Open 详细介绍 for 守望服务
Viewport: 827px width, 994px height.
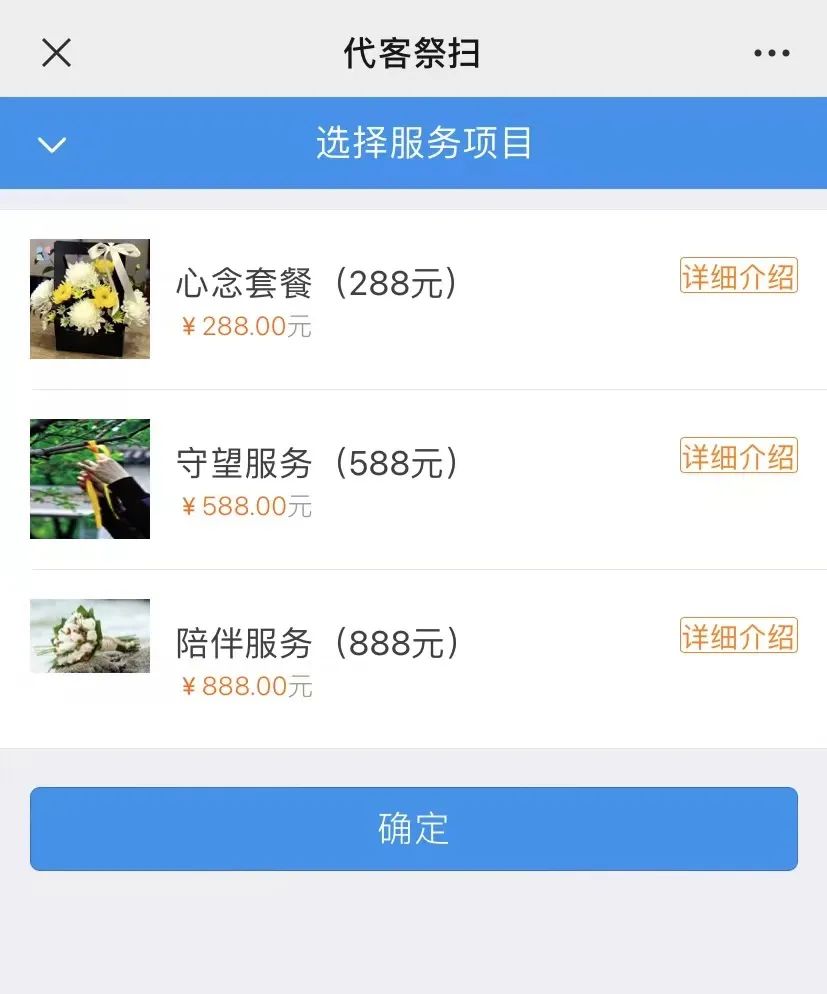(738, 456)
